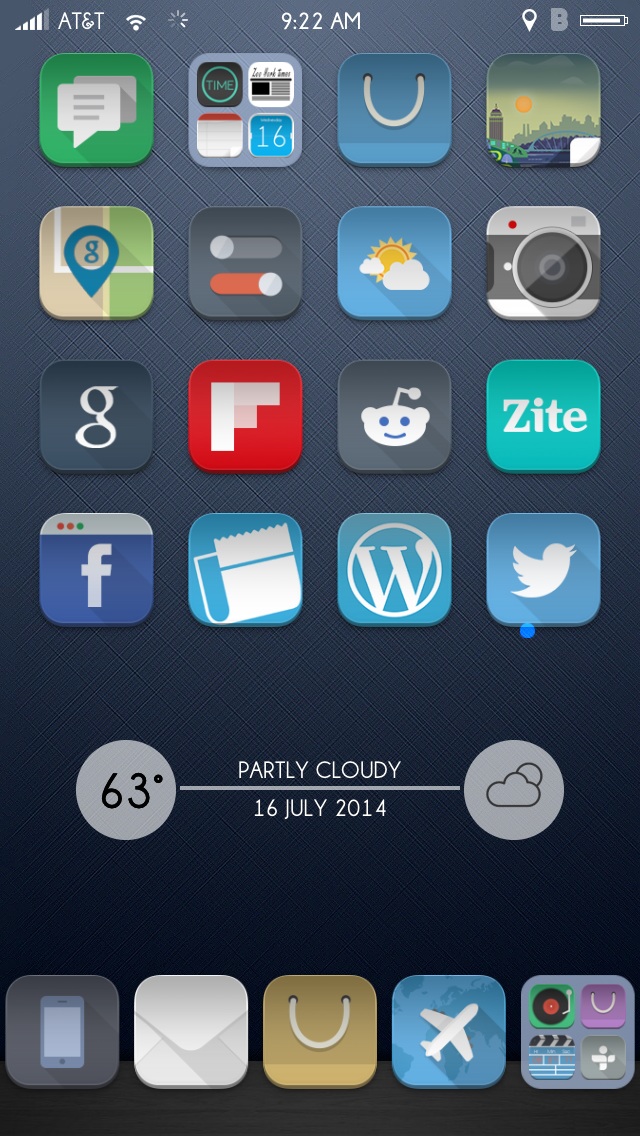Launch the WordPress app
Screen dimensions: 640x1136
click(x=394, y=569)
